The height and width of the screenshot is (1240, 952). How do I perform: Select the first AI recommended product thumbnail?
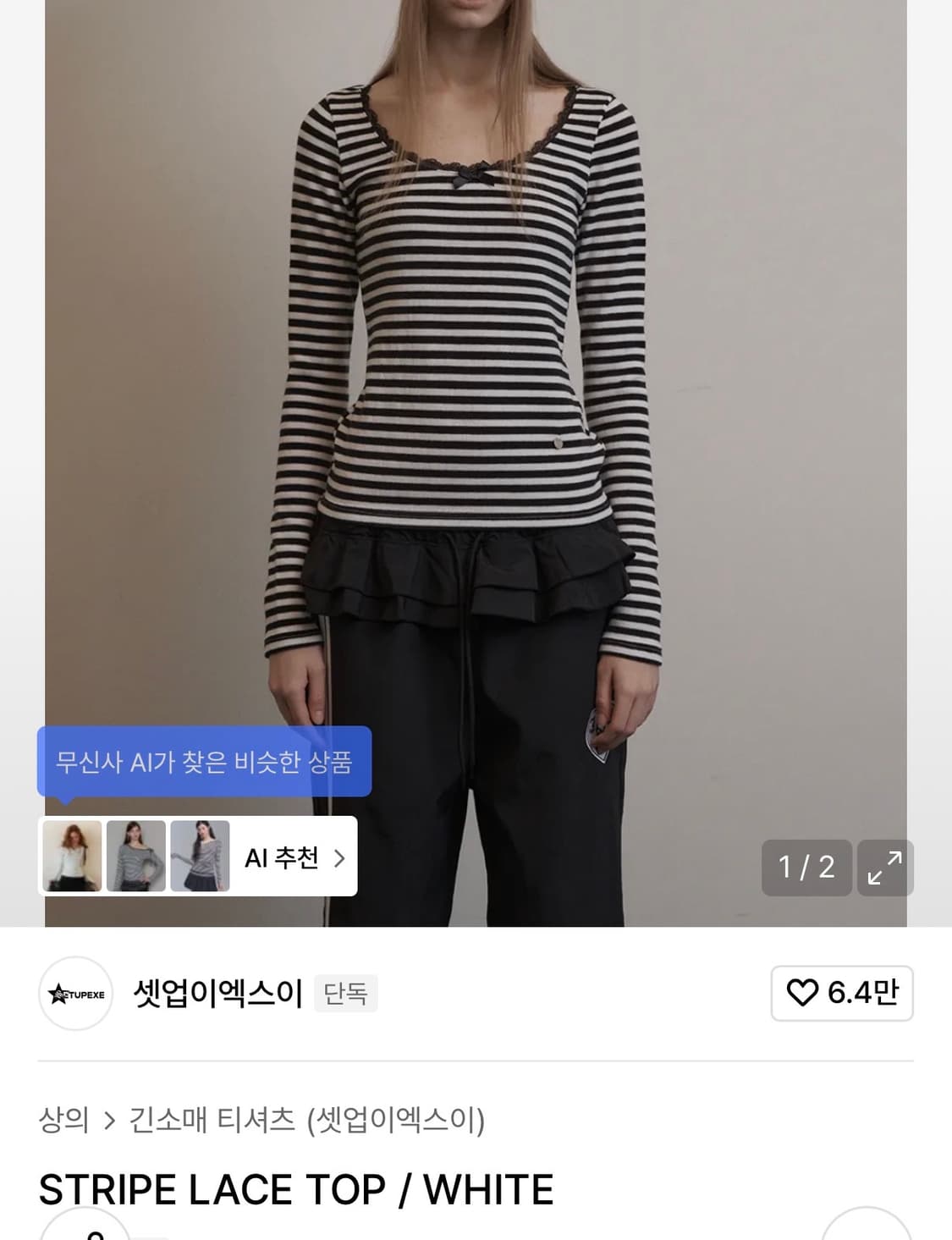70,857
